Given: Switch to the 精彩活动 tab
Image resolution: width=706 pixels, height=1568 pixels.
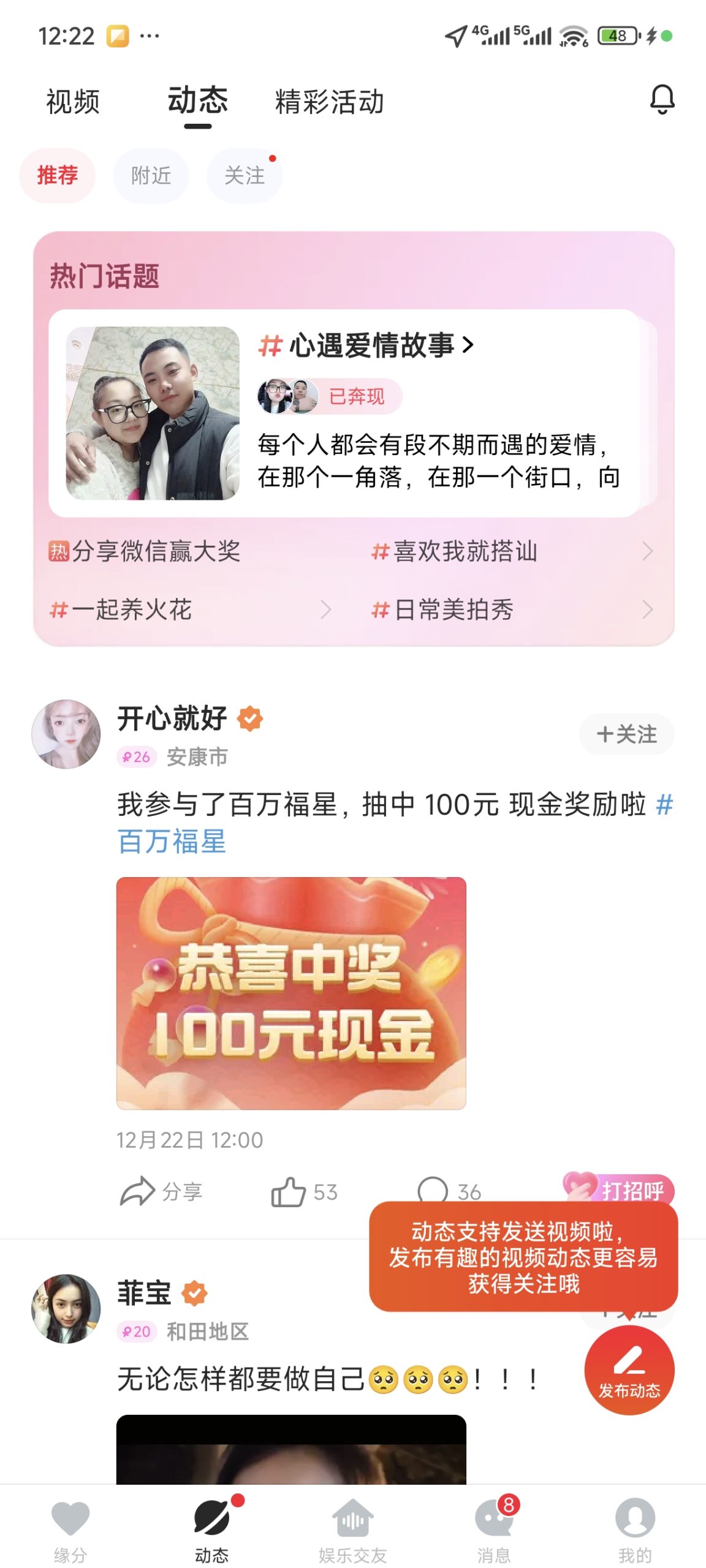Looking at the screenshot, I should click(329, 102).
